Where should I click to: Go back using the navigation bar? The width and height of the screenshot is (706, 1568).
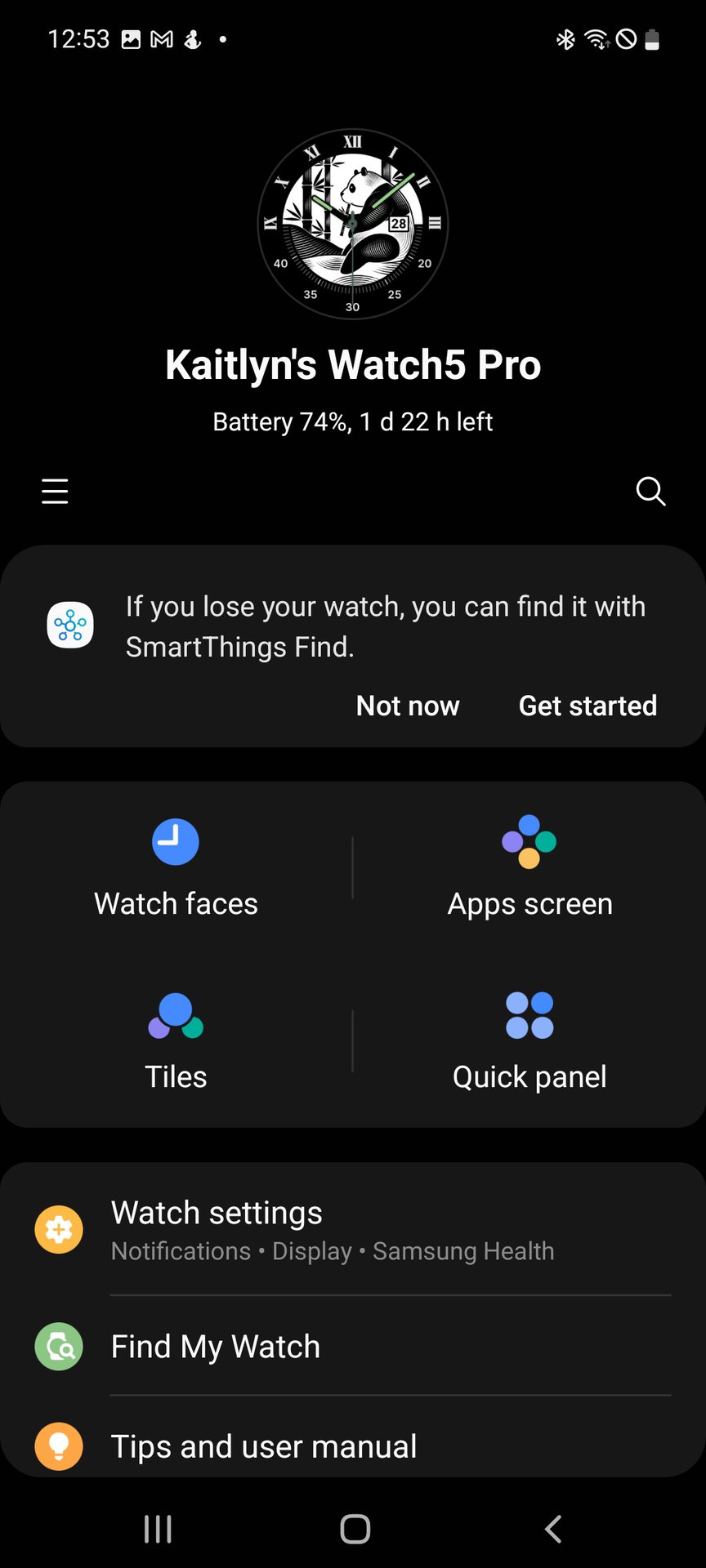[553, 1529]
